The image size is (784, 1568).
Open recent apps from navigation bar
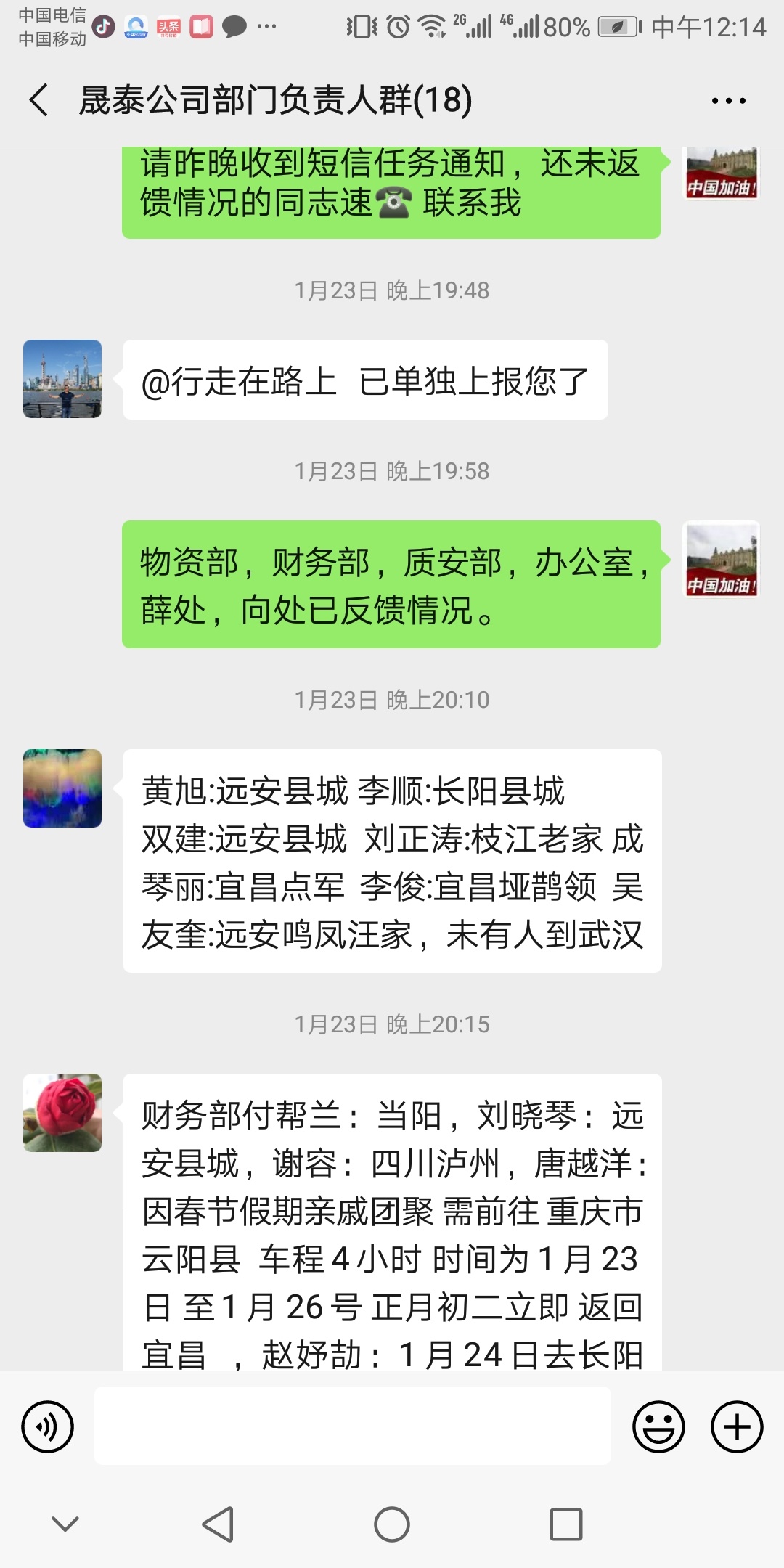pyautogui.click(x=565, y=1524)
